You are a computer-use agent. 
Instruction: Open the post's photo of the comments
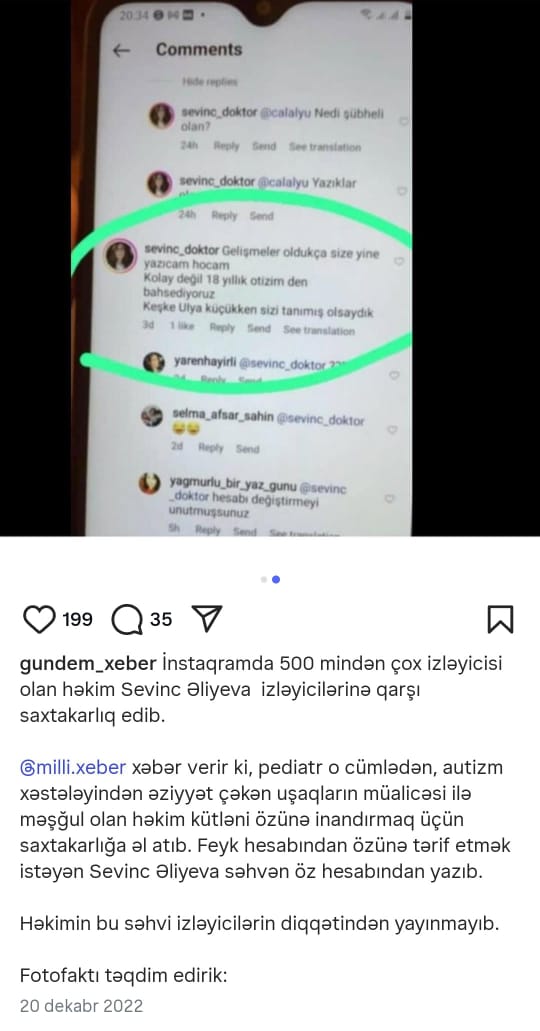click(270, 268)
